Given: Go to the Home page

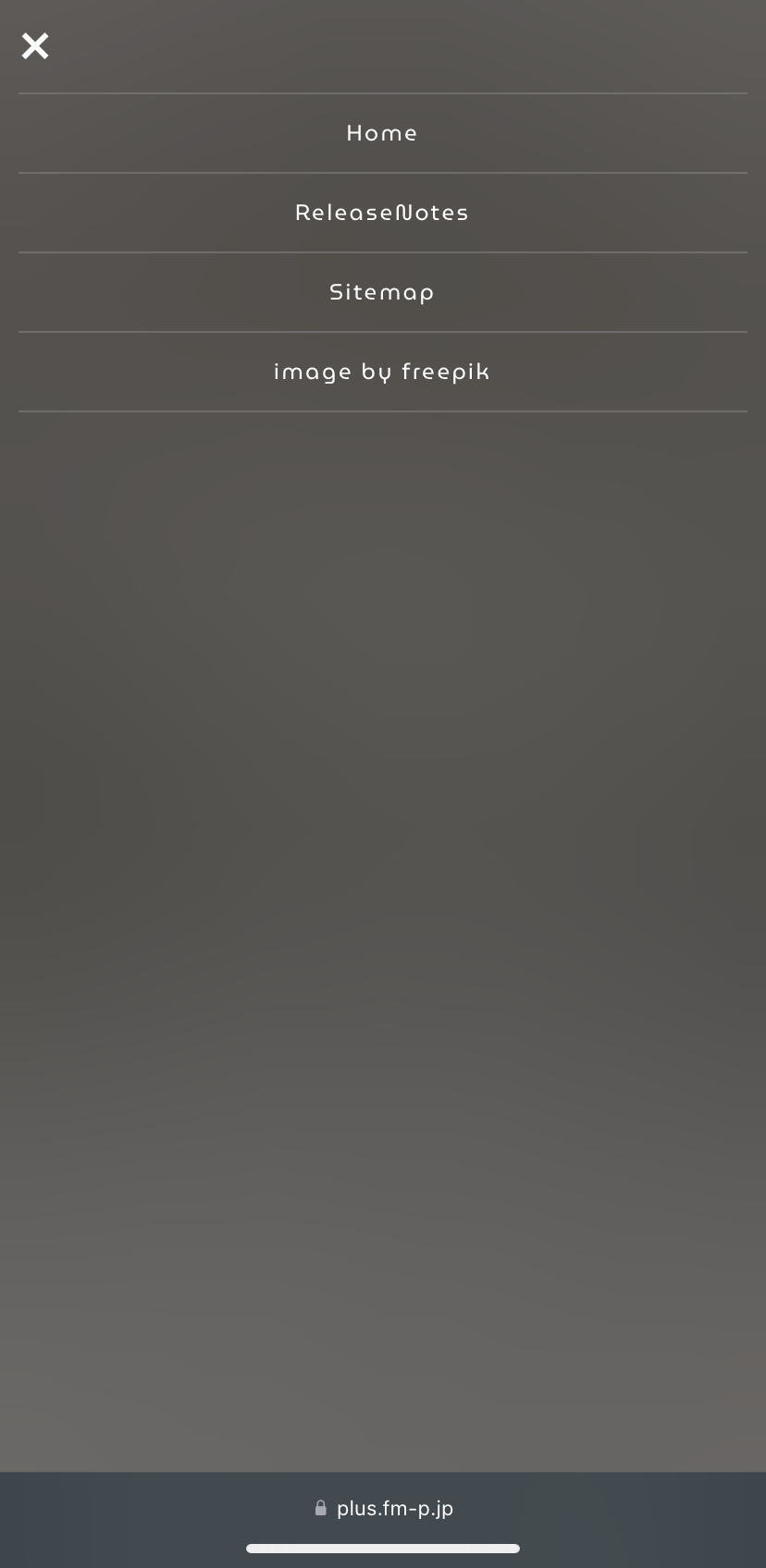Looking at the screenshot, I should point(382,133).
